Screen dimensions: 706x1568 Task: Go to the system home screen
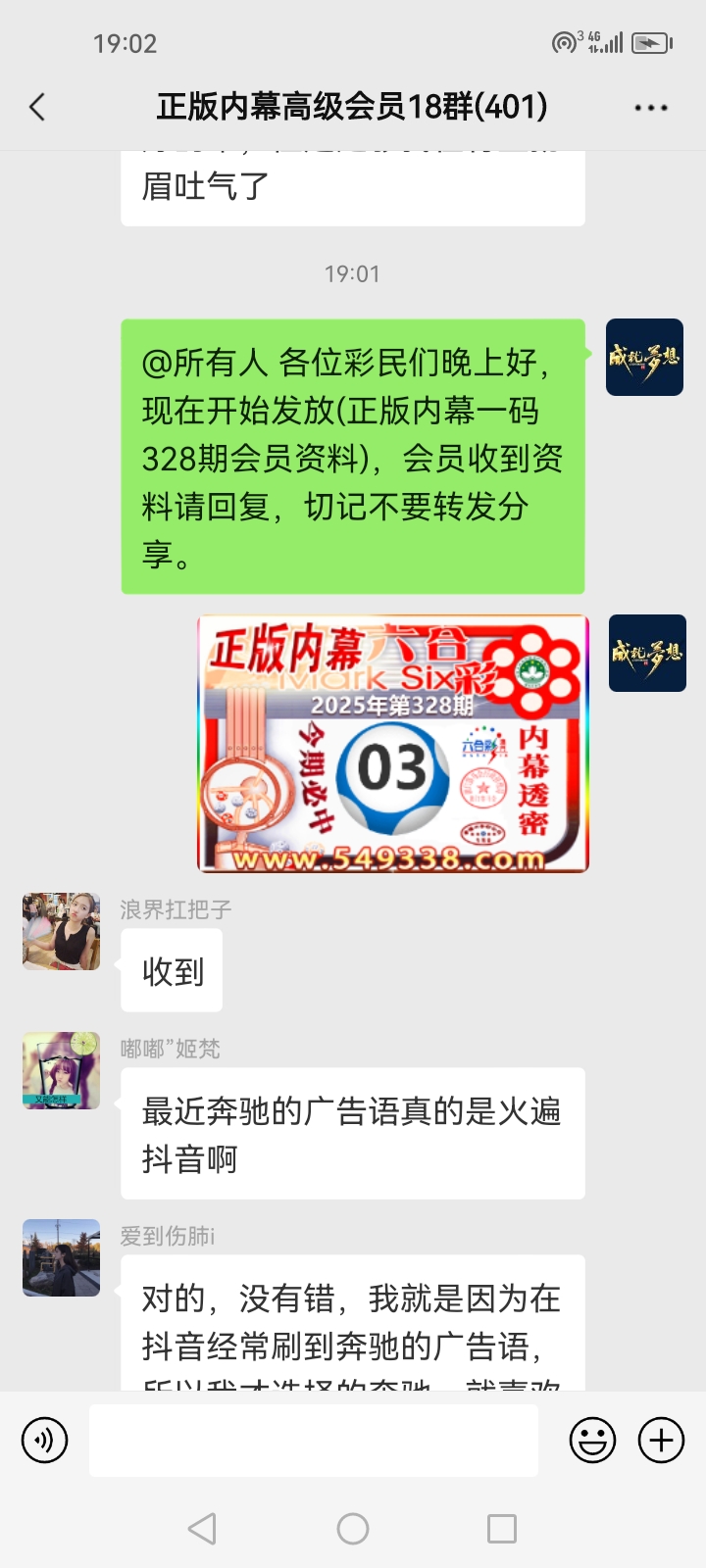(x=353, y=1528)
